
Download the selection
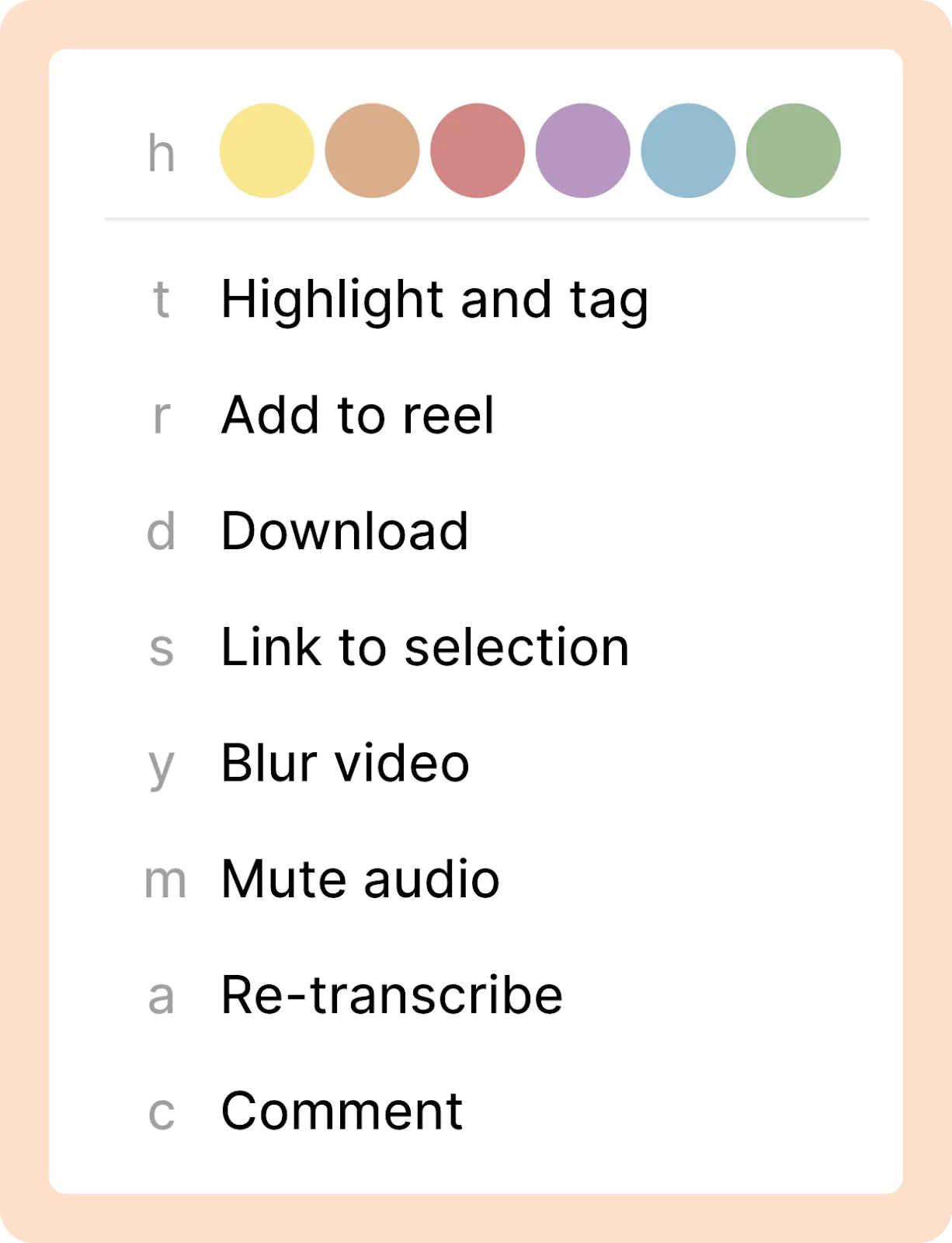tap(344, 531)
